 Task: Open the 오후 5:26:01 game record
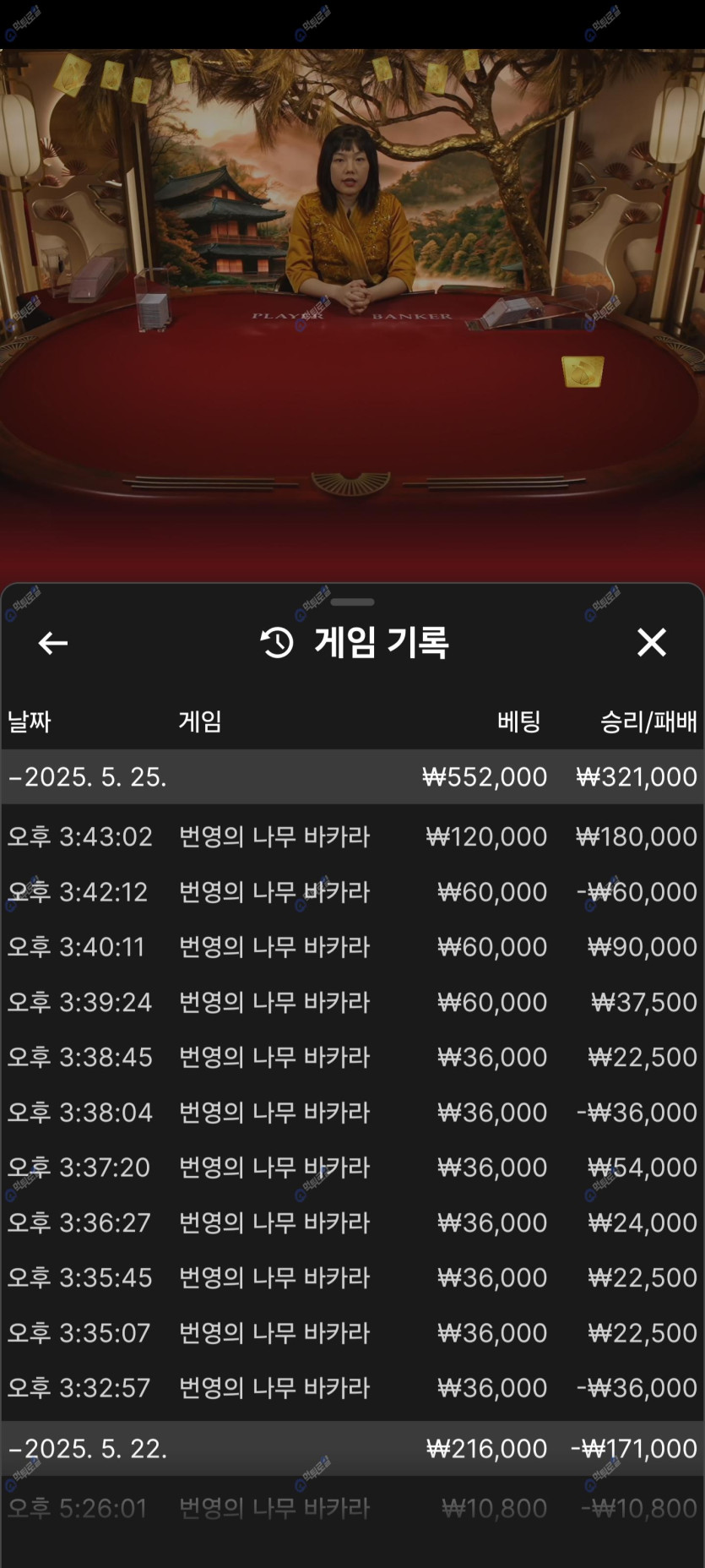coord(352,1509)
